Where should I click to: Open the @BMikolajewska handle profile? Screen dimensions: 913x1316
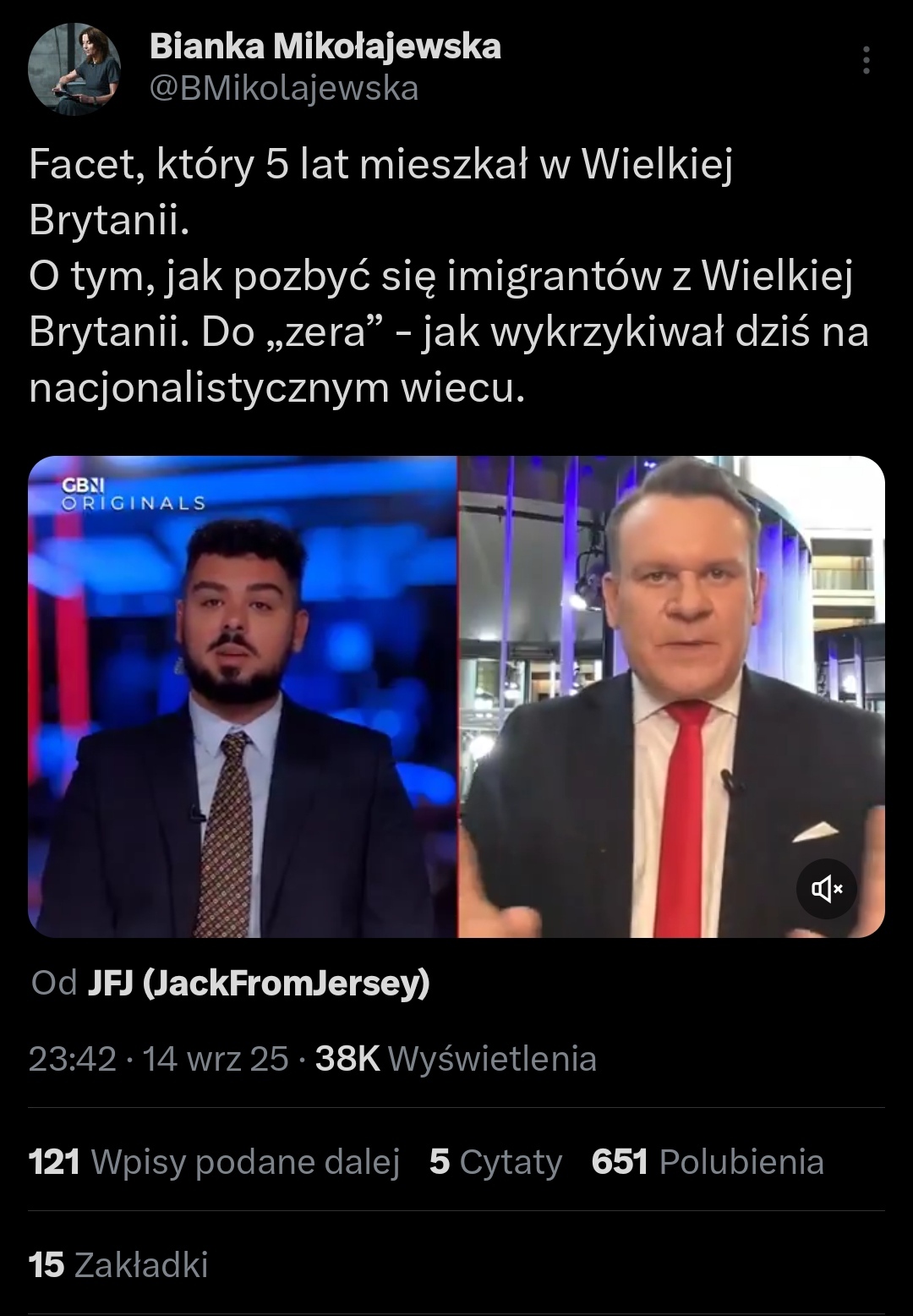click(x=284, y=88)
